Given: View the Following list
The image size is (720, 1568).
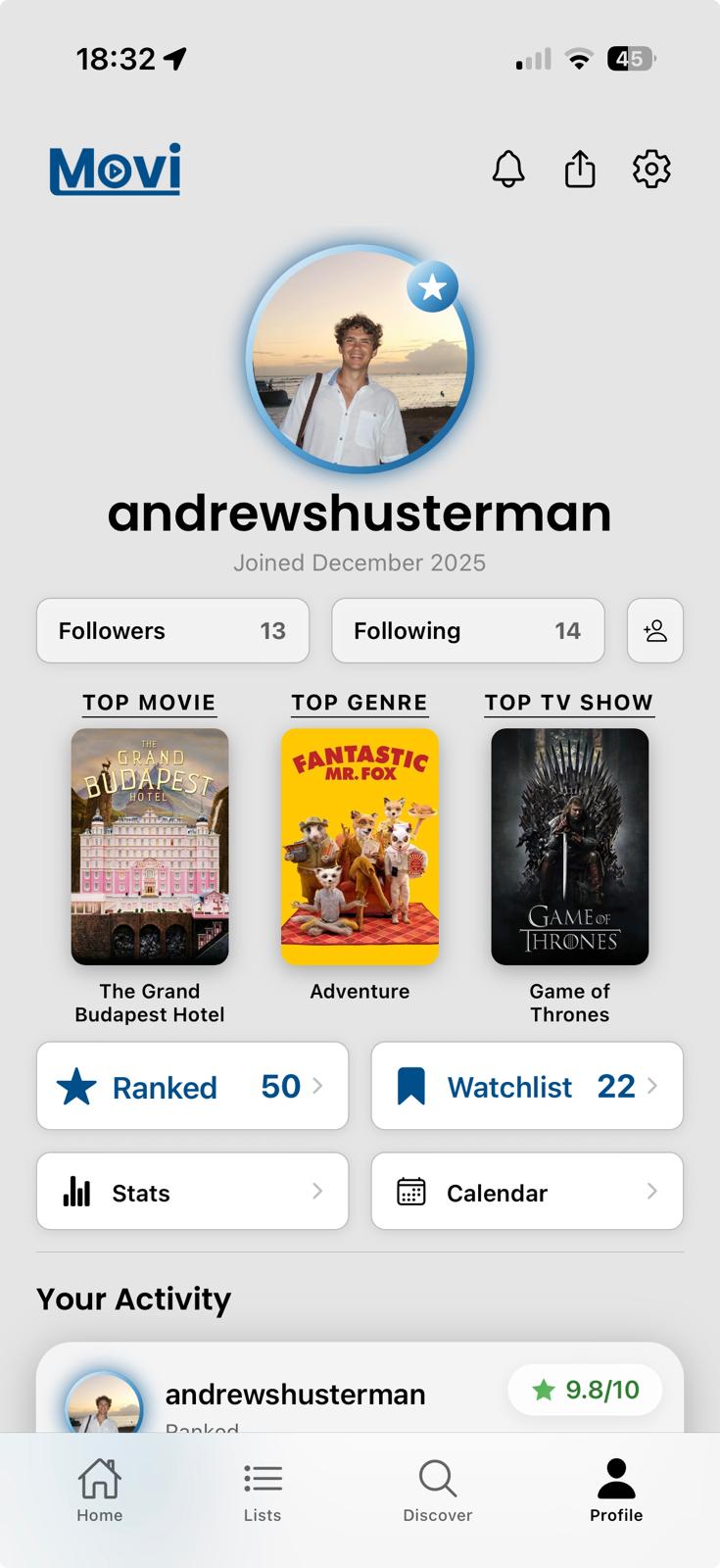Looking at the screenshot, I should click(x=467, y=631).
